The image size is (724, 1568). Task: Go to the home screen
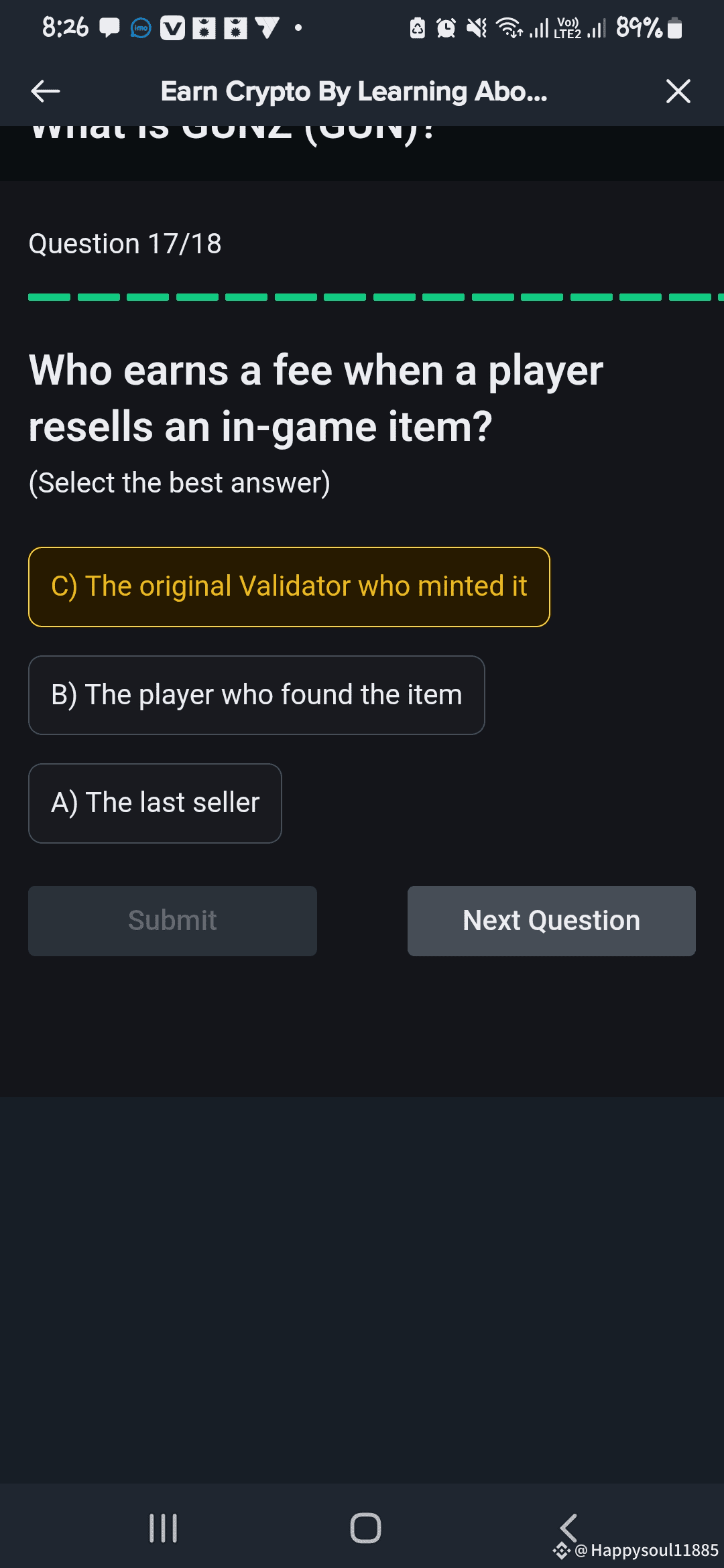tap(365, 1528)
